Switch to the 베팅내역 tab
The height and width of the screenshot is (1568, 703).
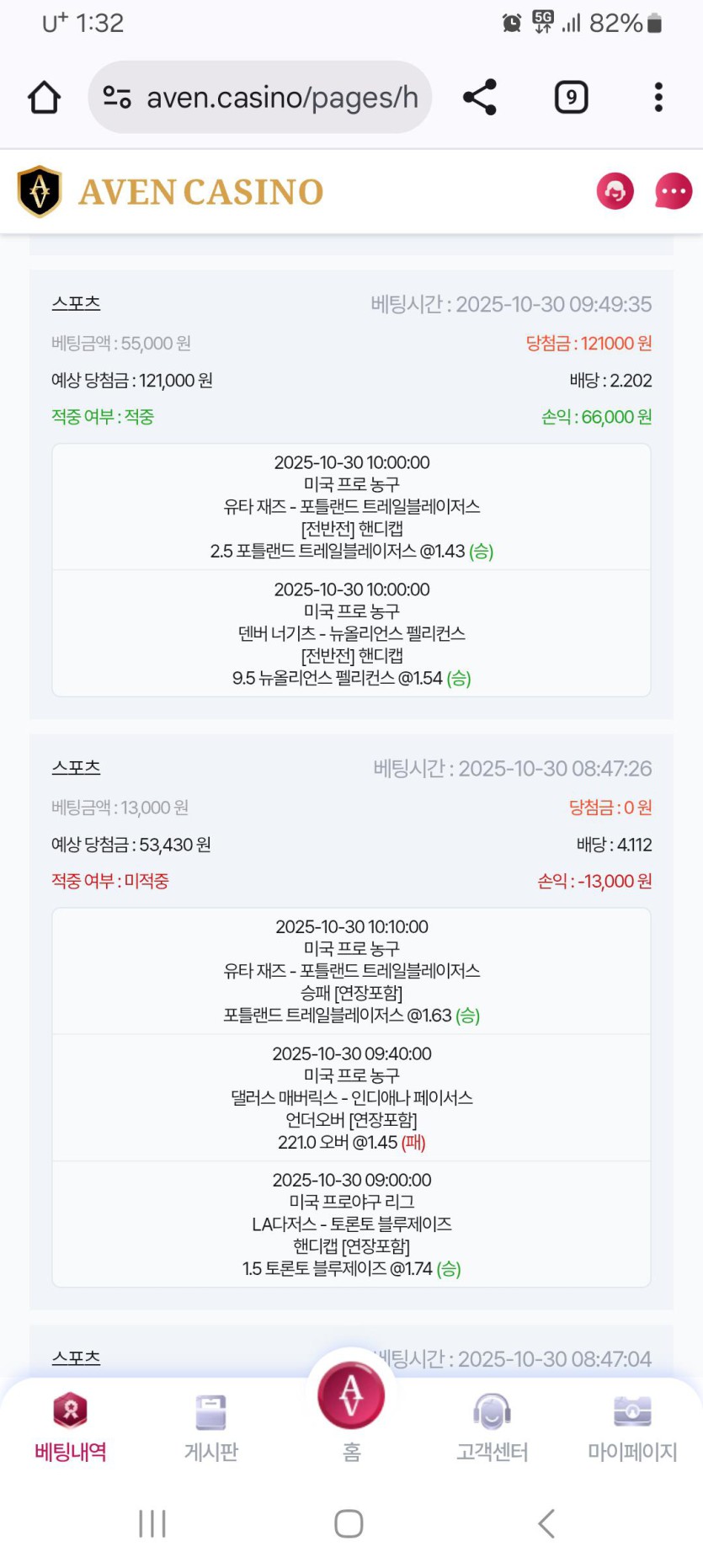pos(71,1427)
